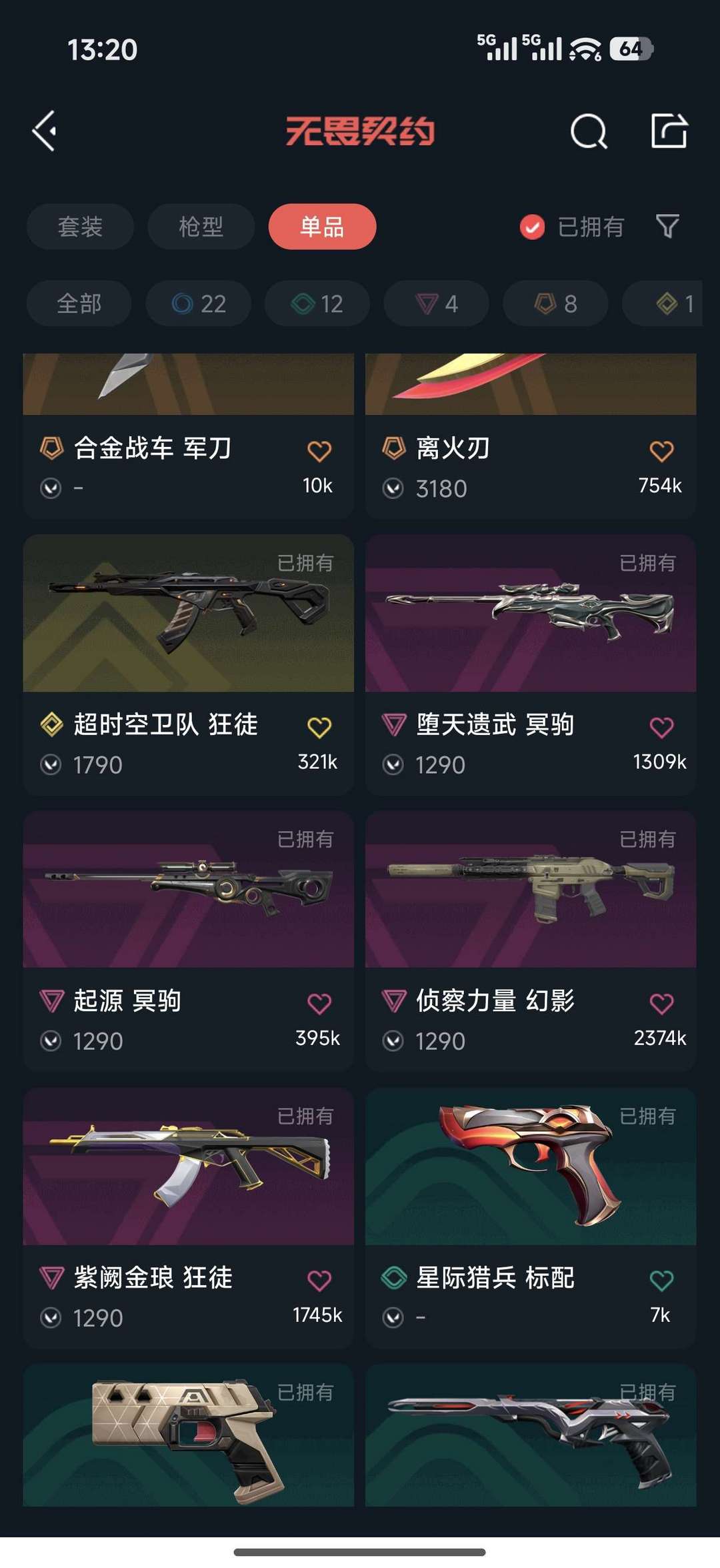Switch to the 套装 tab
This screenshot has width=720, height=1568.
pyautogui.click(x=79, y=227)
